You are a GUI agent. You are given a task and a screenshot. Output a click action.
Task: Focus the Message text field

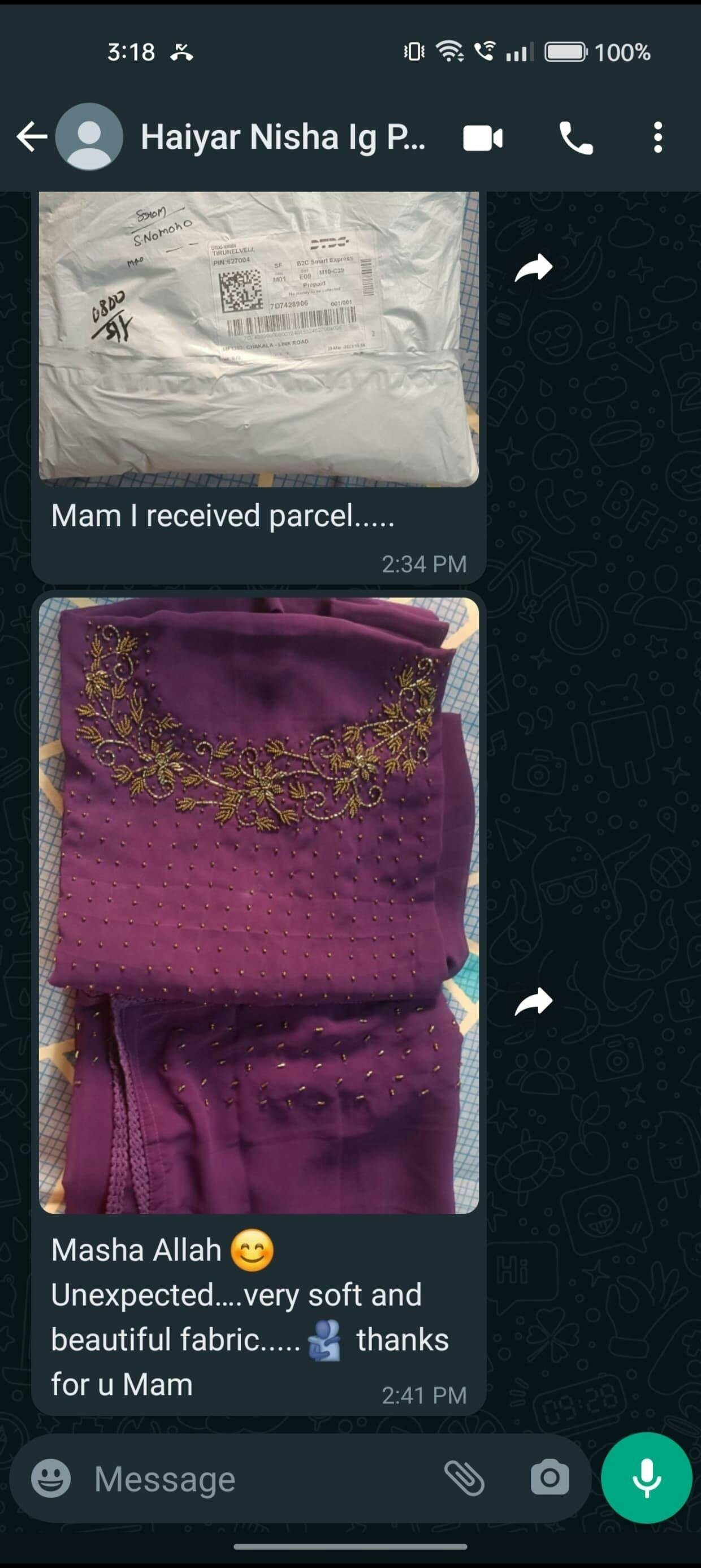coord(262,1478)
